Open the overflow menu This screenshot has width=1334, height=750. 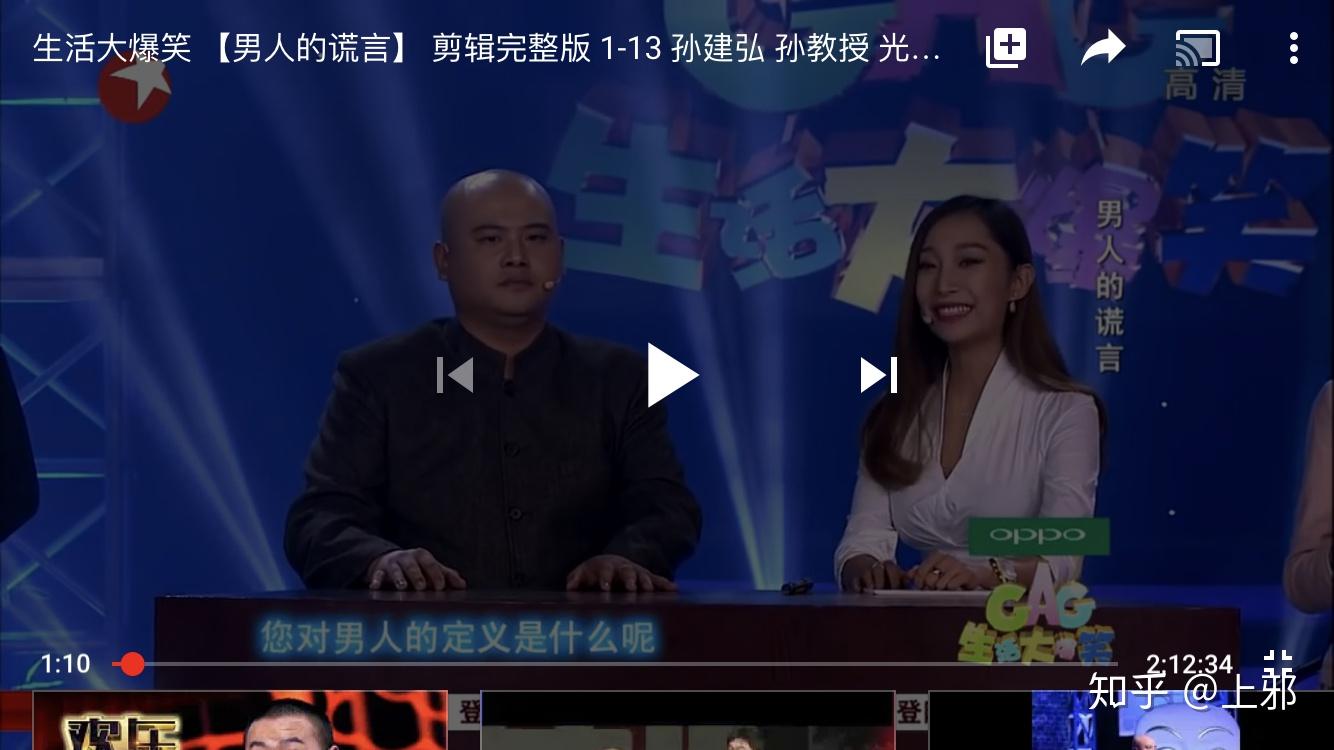(x=1293, y=48)
